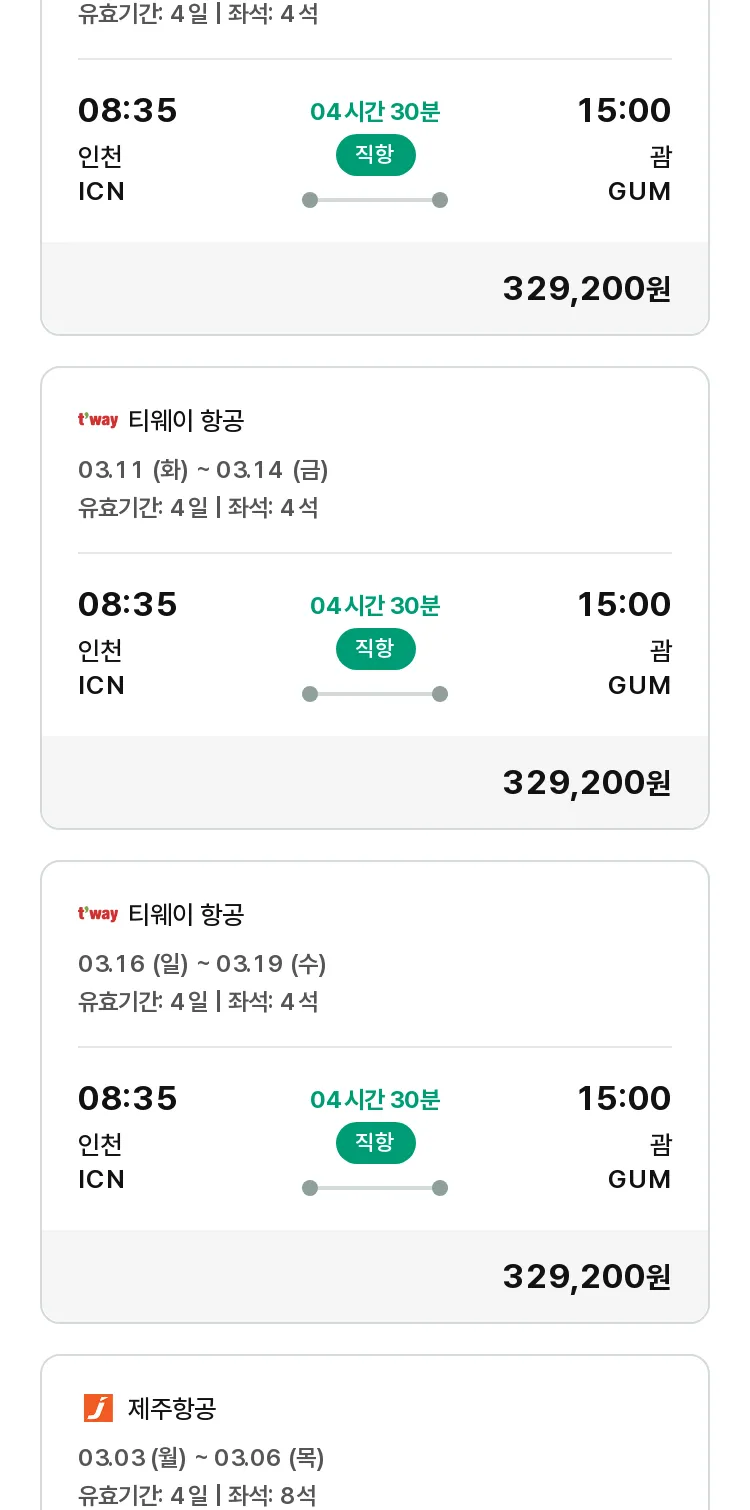Open the T'way flight card for 03.11 to 03.14
This screenshot has width=750, height=1510.
coord(375,598)
